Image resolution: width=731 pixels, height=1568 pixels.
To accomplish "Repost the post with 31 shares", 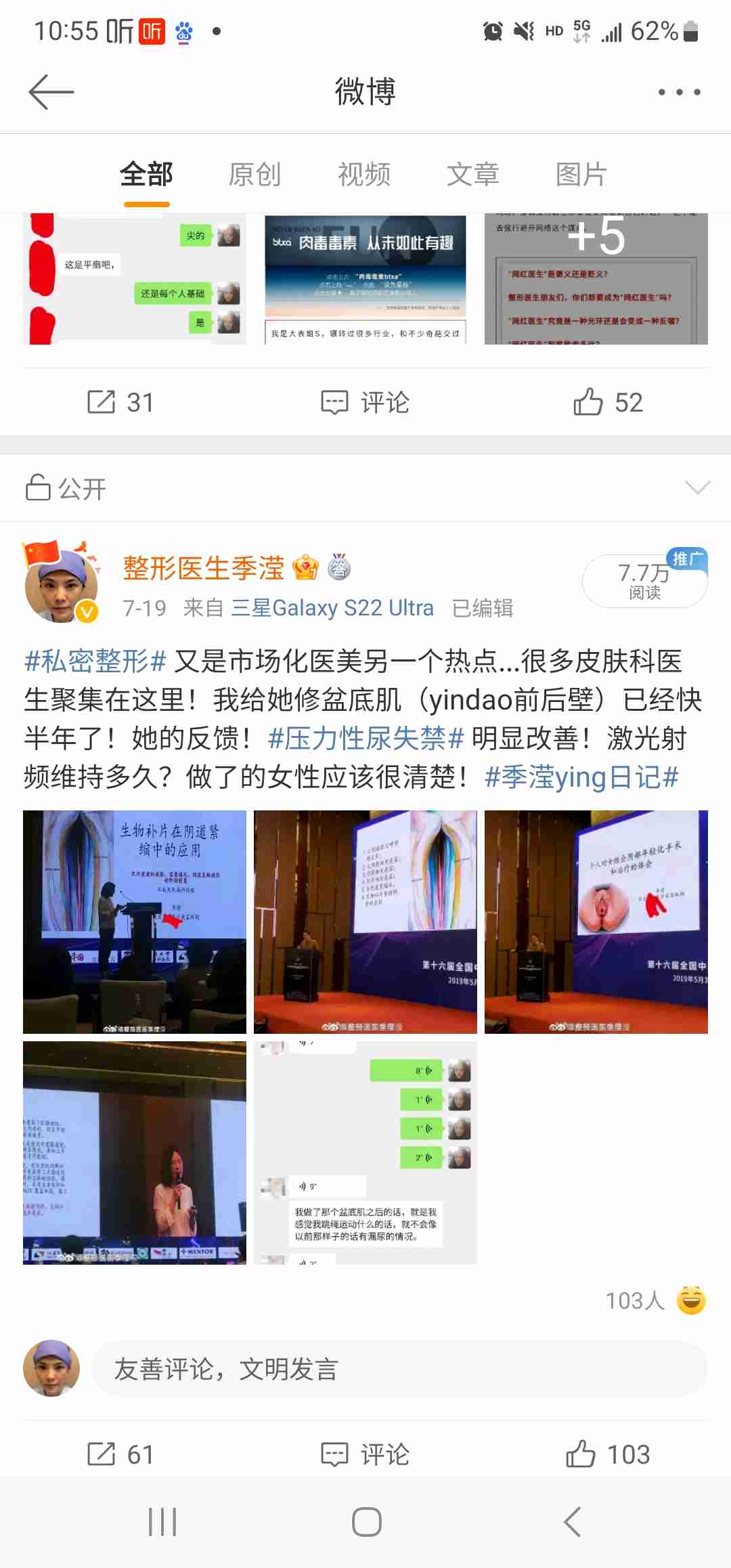I will coord(120,402).
